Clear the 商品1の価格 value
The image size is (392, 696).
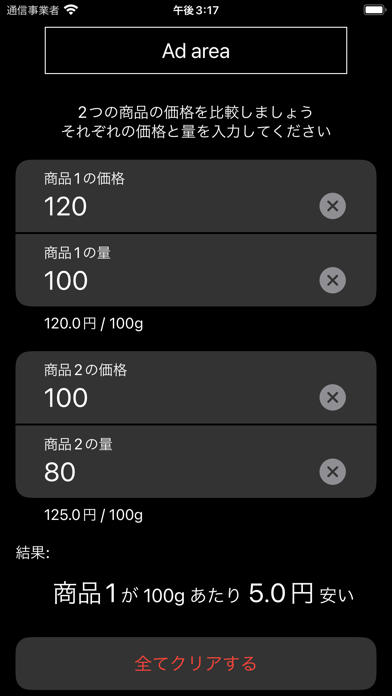tap(333, 206)
